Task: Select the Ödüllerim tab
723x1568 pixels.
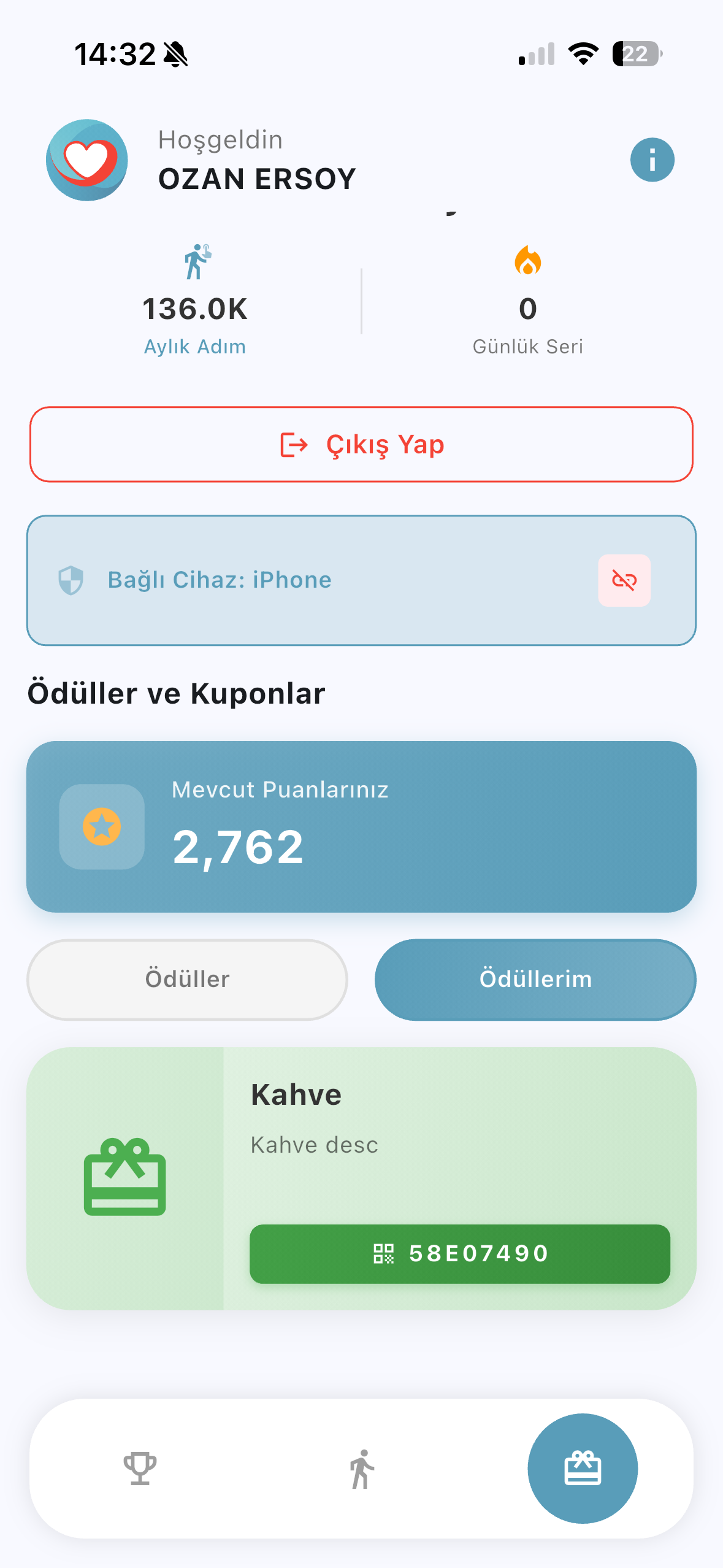Action: point(535,980)
